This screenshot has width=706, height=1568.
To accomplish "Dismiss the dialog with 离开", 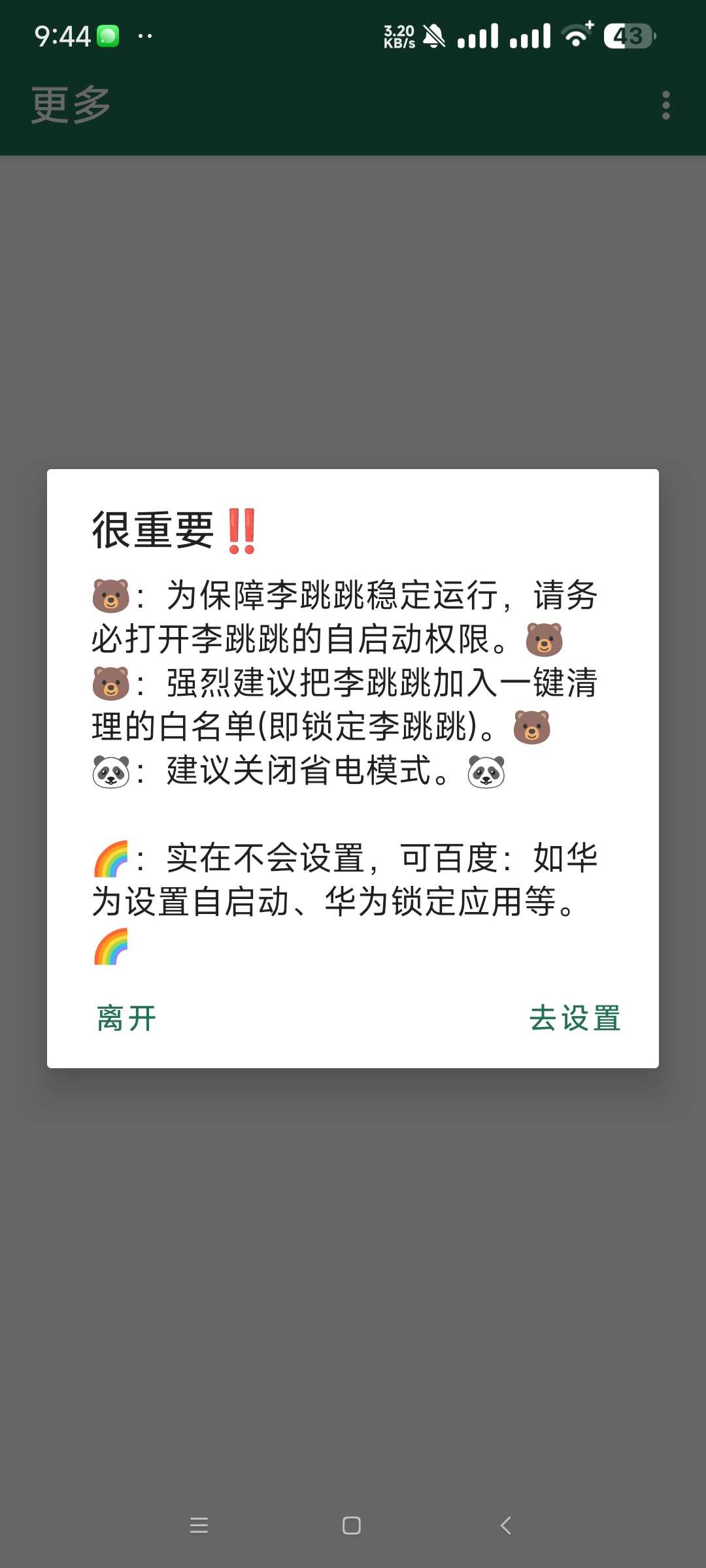I will click(127, 1018).
